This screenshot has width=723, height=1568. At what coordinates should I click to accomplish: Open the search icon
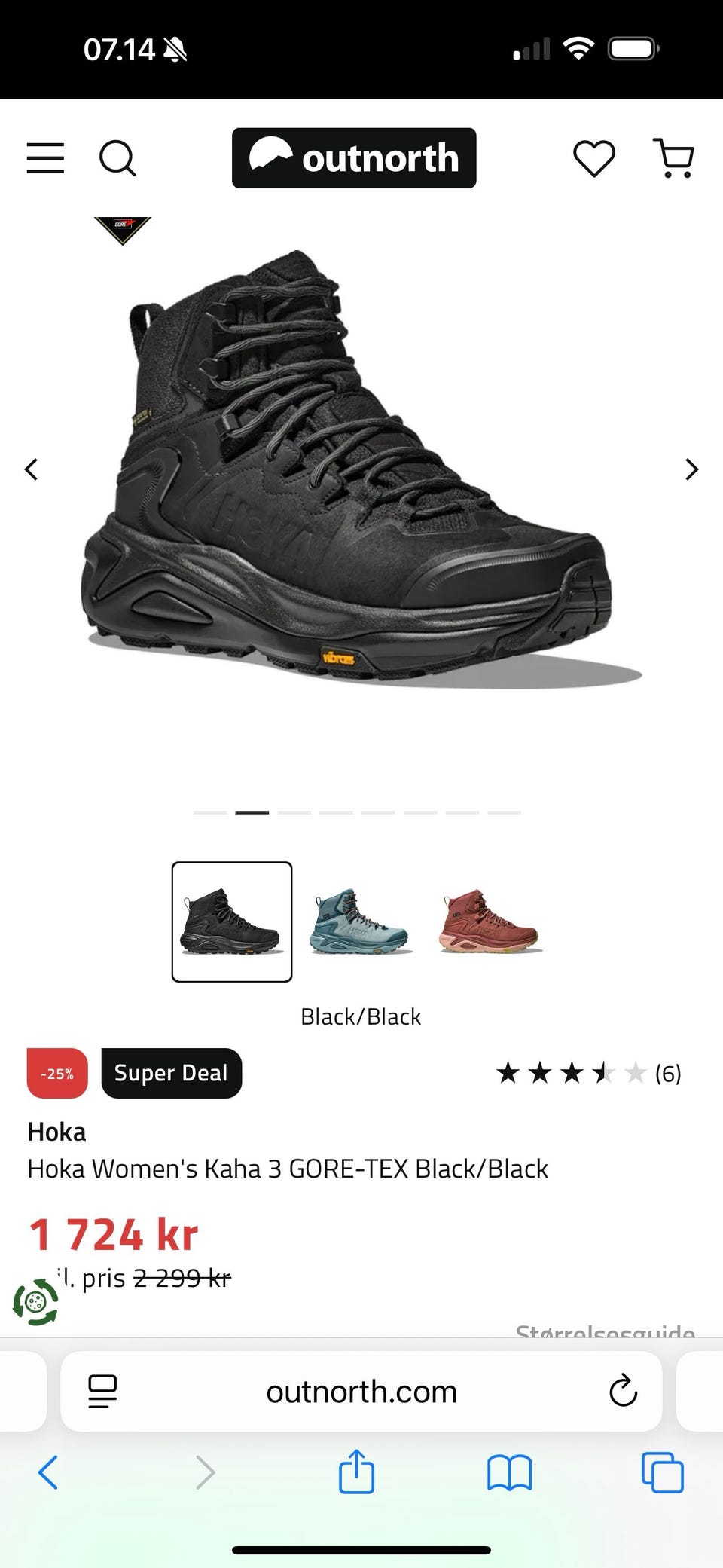[x=117, y=158]
